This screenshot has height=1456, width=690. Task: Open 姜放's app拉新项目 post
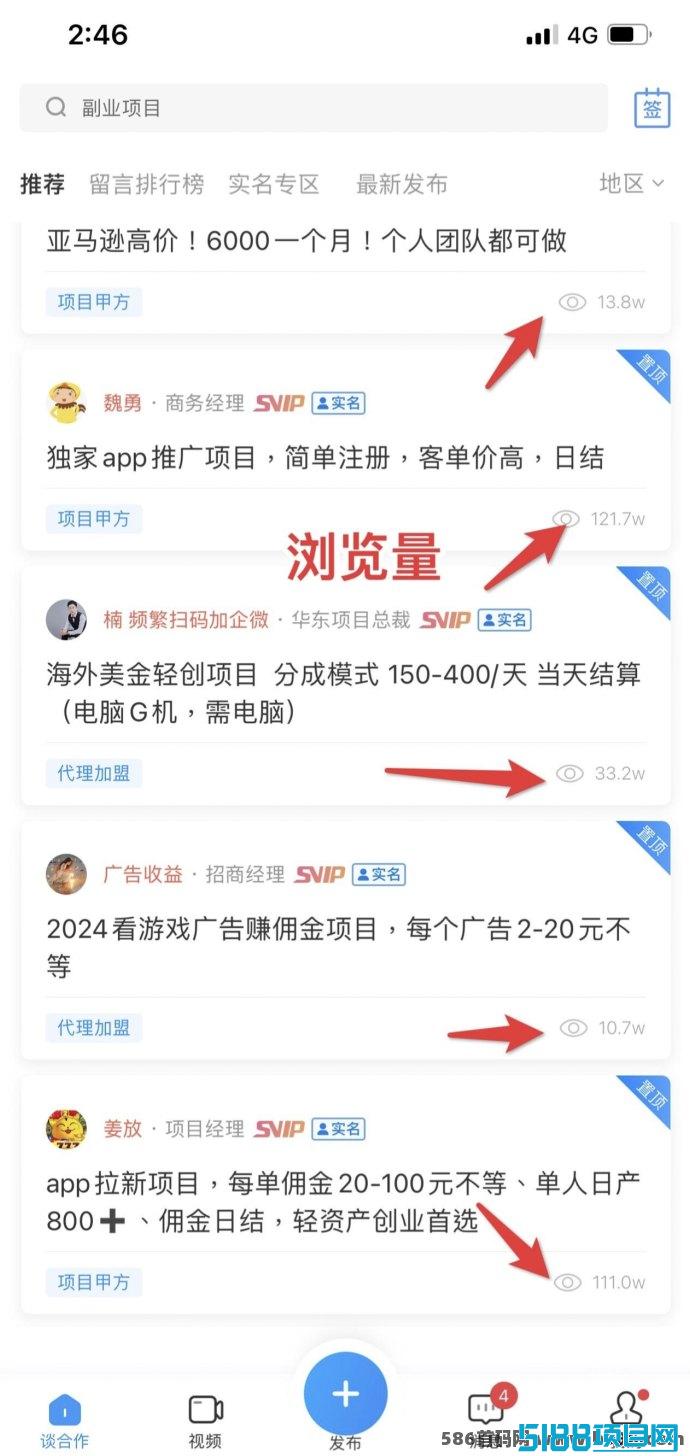pos(345,1194)
